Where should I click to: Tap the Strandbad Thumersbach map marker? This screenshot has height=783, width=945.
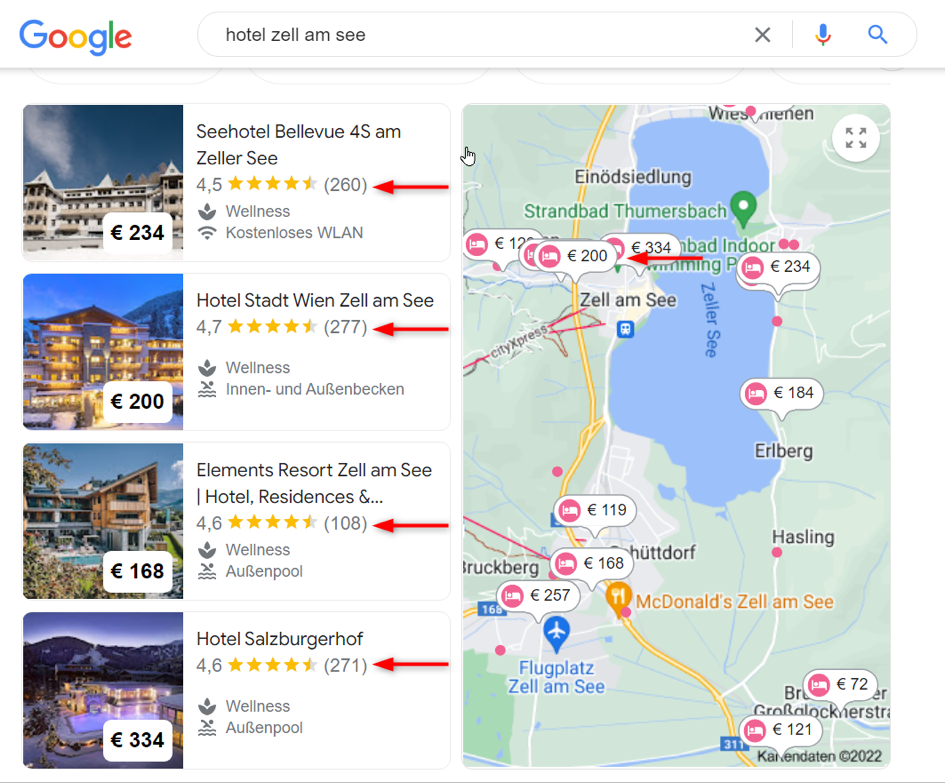coord(742,209)
